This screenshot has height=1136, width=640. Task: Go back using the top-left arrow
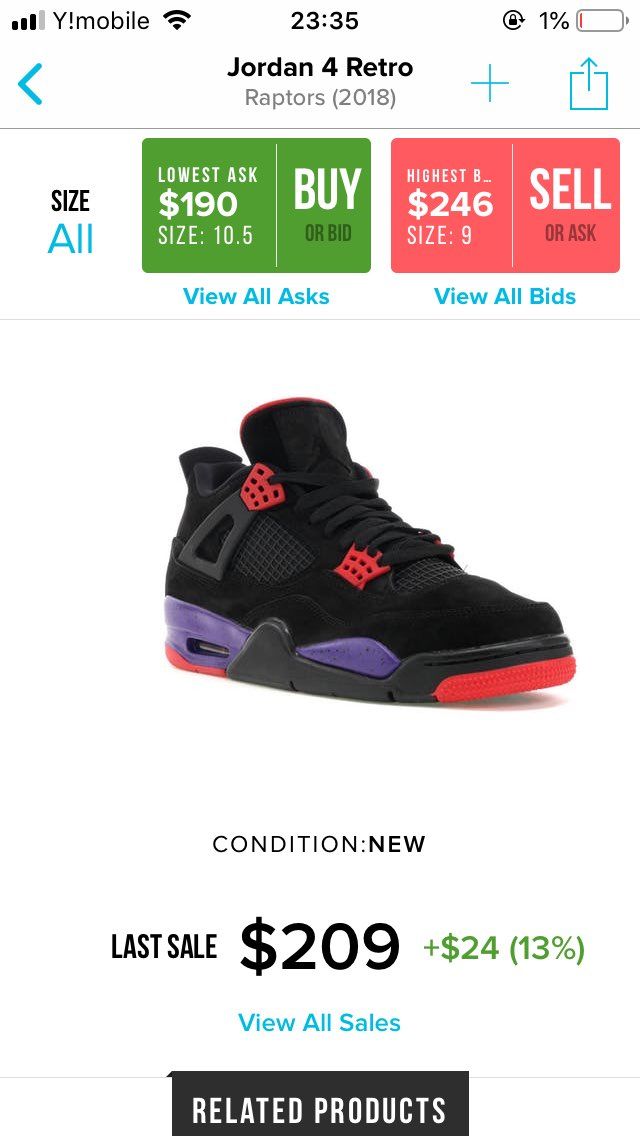(30, 83)
